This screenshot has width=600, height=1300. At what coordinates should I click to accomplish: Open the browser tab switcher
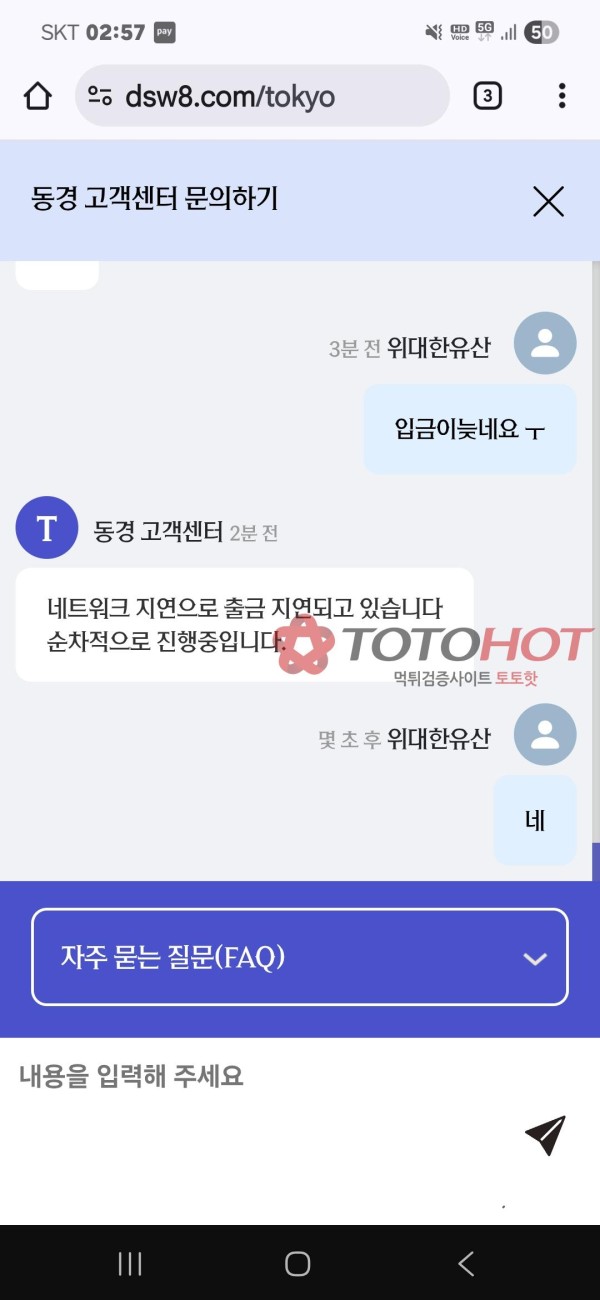point(487,96)
